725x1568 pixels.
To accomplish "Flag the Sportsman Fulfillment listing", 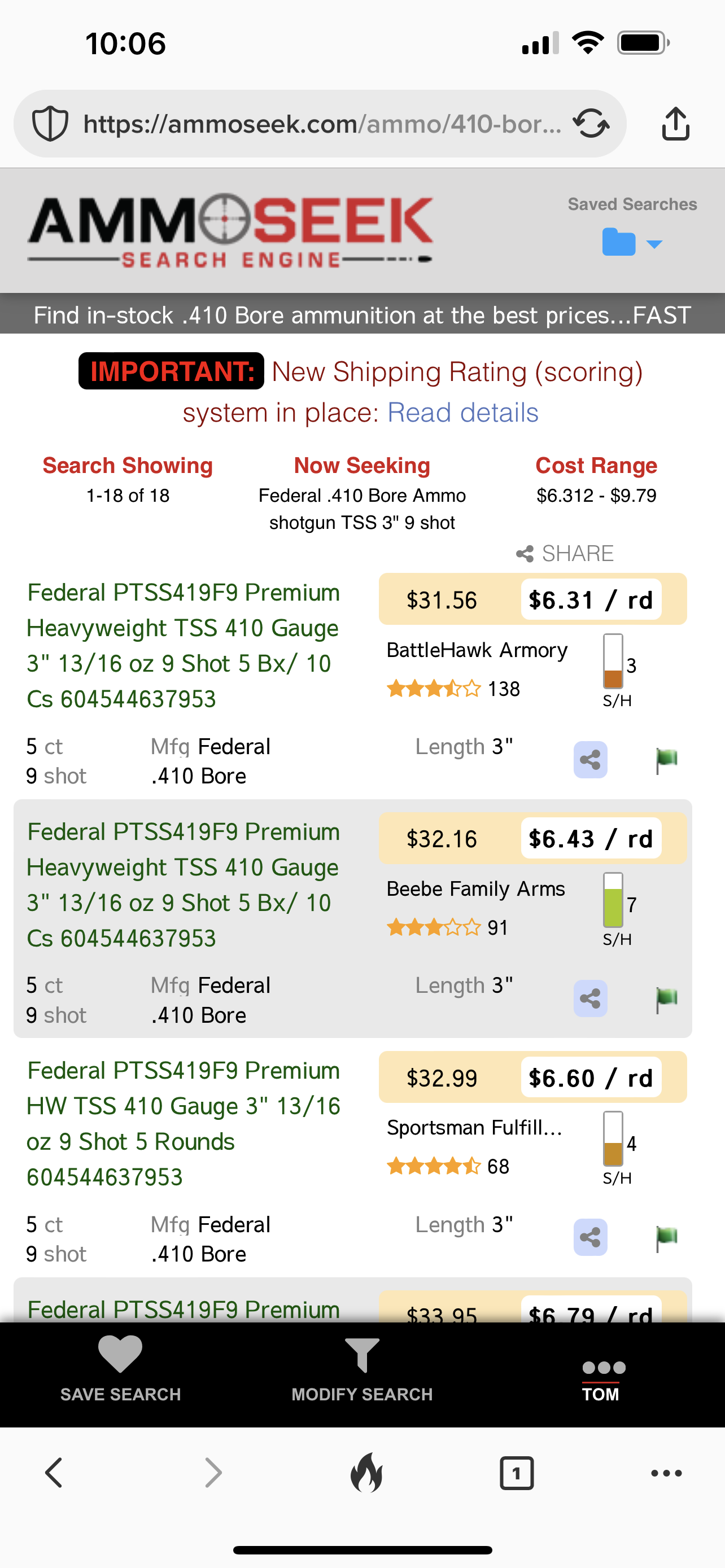I will pos(667,1239).
